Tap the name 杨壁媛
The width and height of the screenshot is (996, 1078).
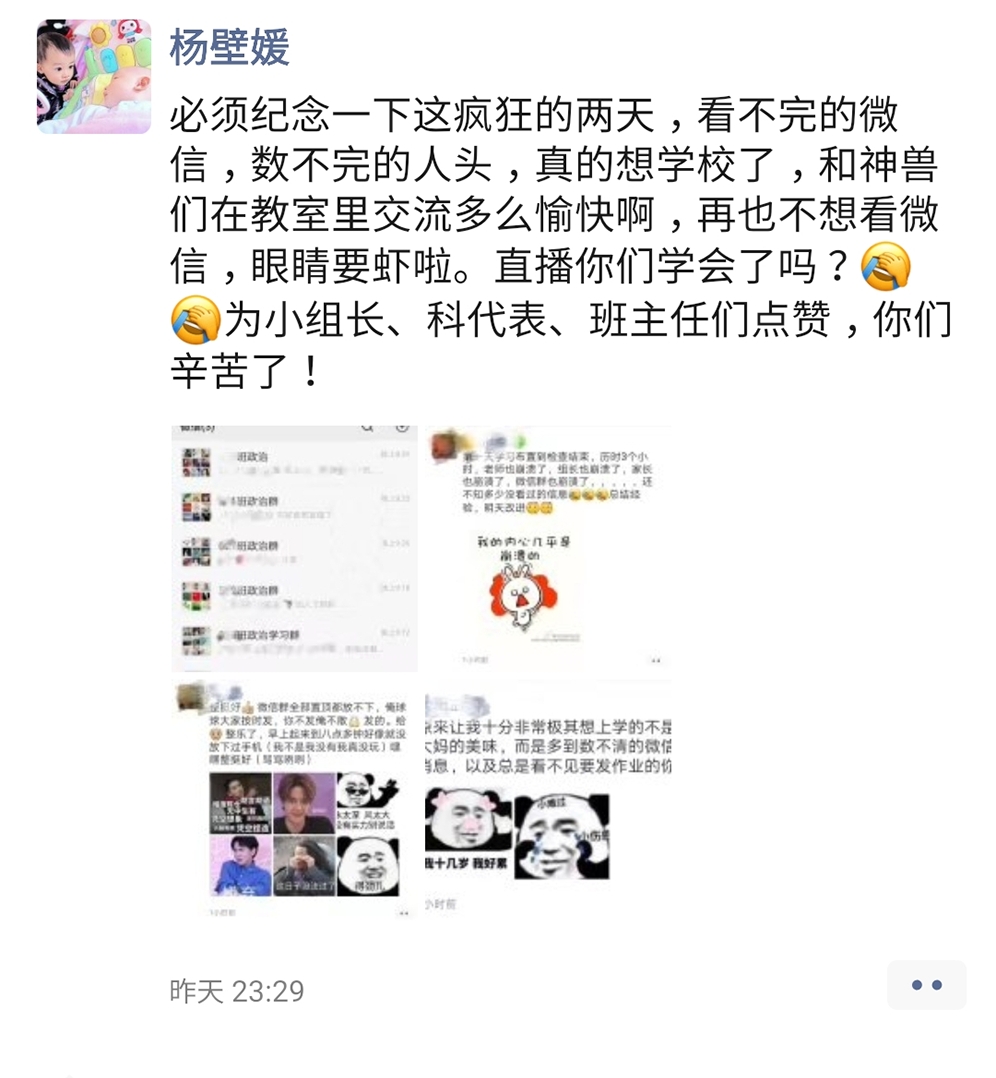coord(229,46)
